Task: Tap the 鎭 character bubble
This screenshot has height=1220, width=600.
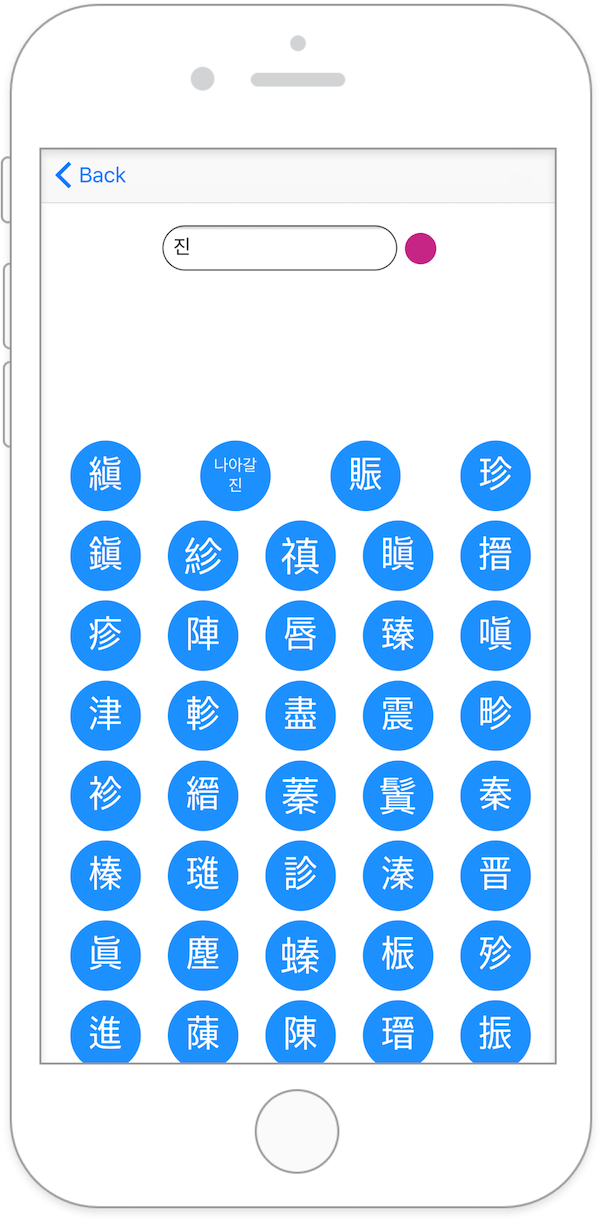Action: (x=106, y=555)
